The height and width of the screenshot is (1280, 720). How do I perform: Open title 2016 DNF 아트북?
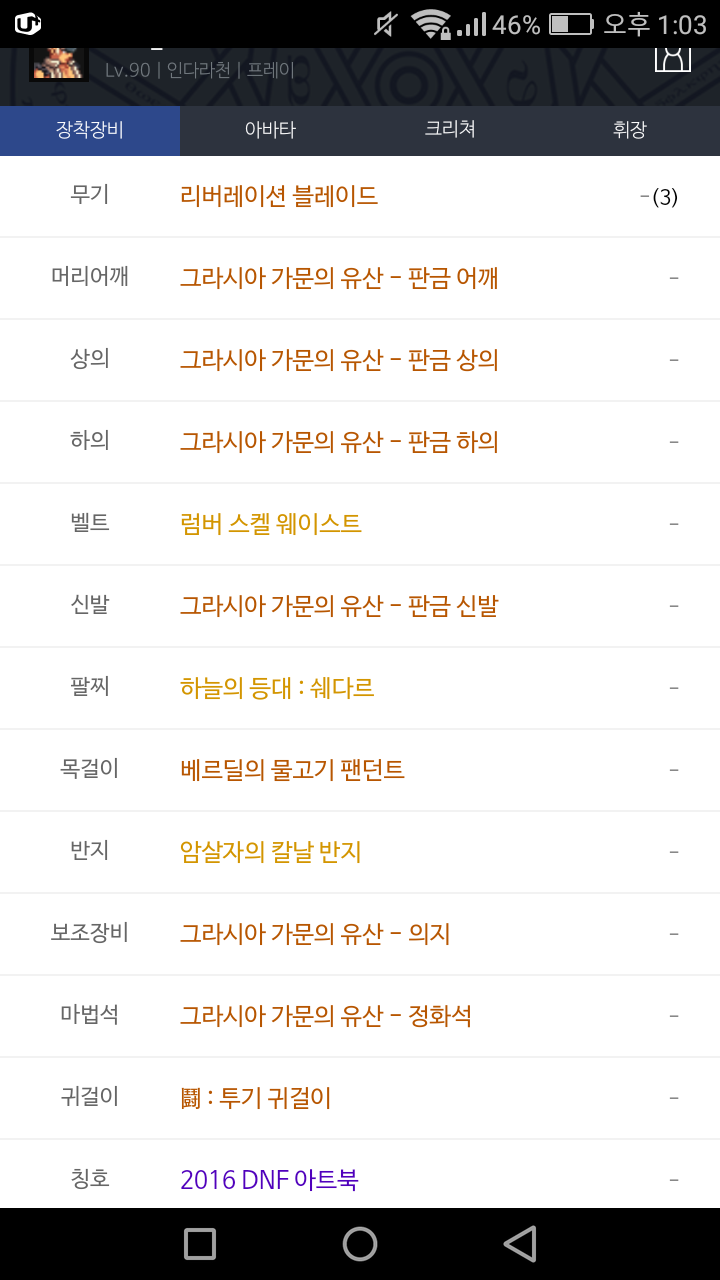coord(269,1180)
